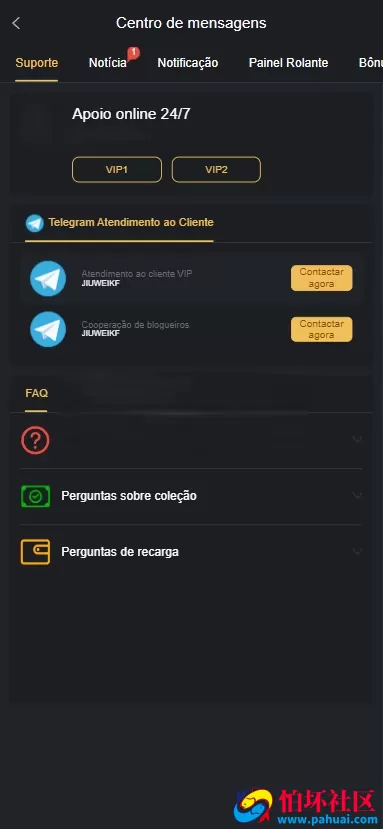Select the Painel Rolante tab

pyautogui.click(x=288, y=62)
